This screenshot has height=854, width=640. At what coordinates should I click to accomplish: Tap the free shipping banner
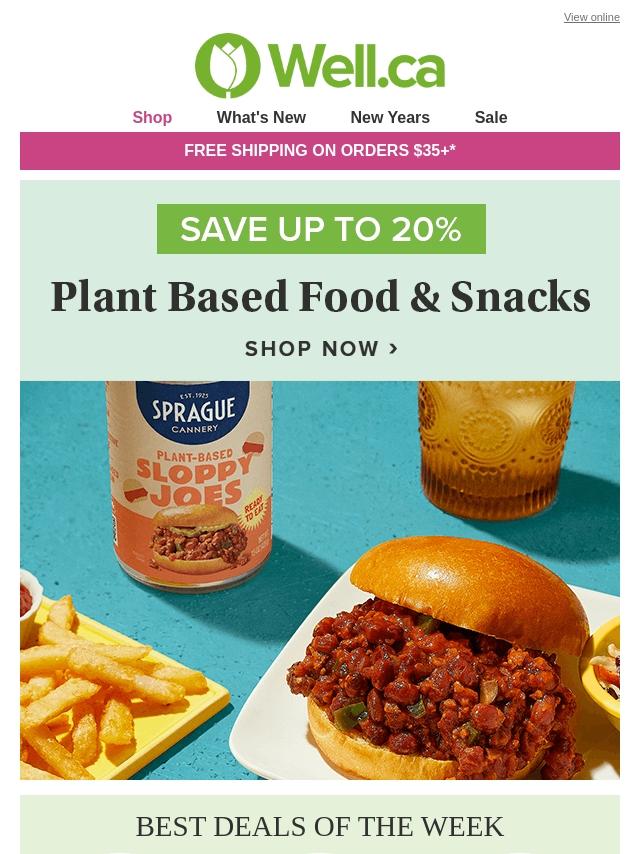pos(320,151)
